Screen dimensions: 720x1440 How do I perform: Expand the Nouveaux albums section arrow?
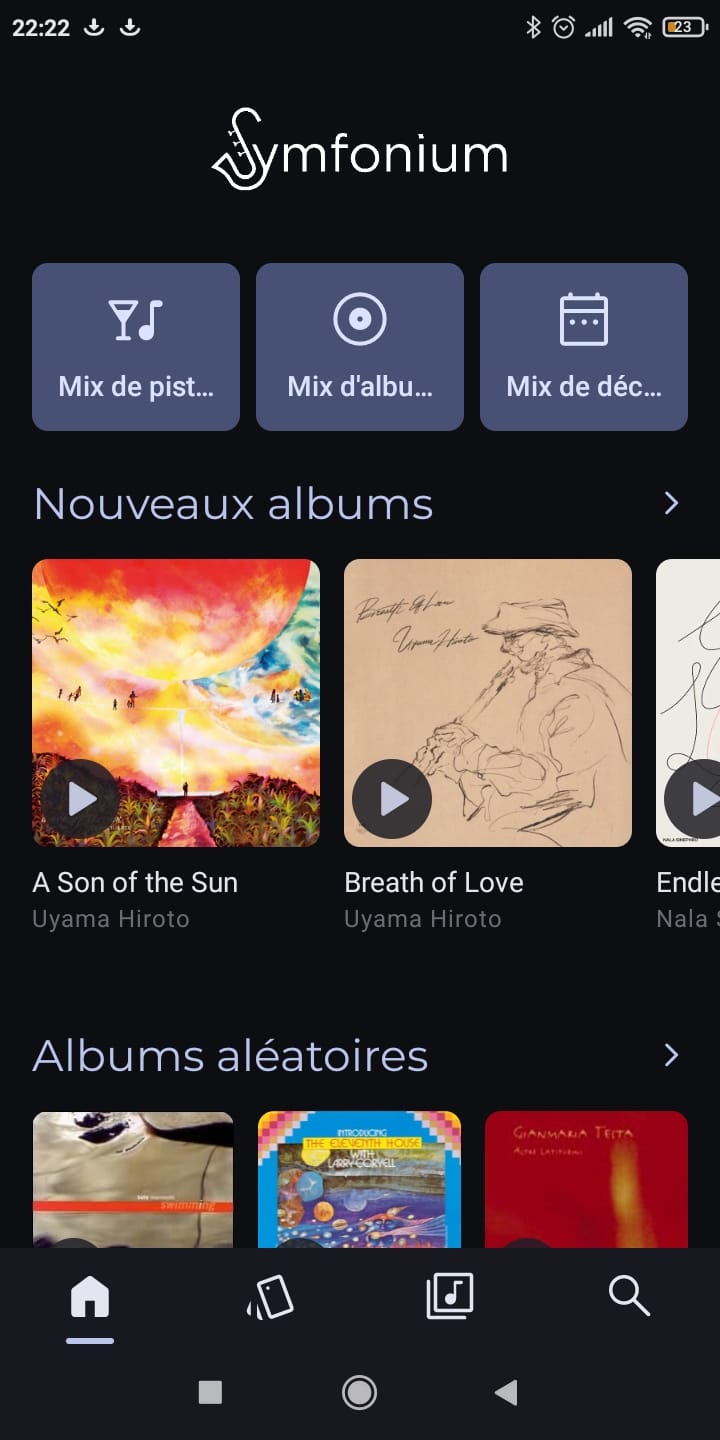pos(671,504)
